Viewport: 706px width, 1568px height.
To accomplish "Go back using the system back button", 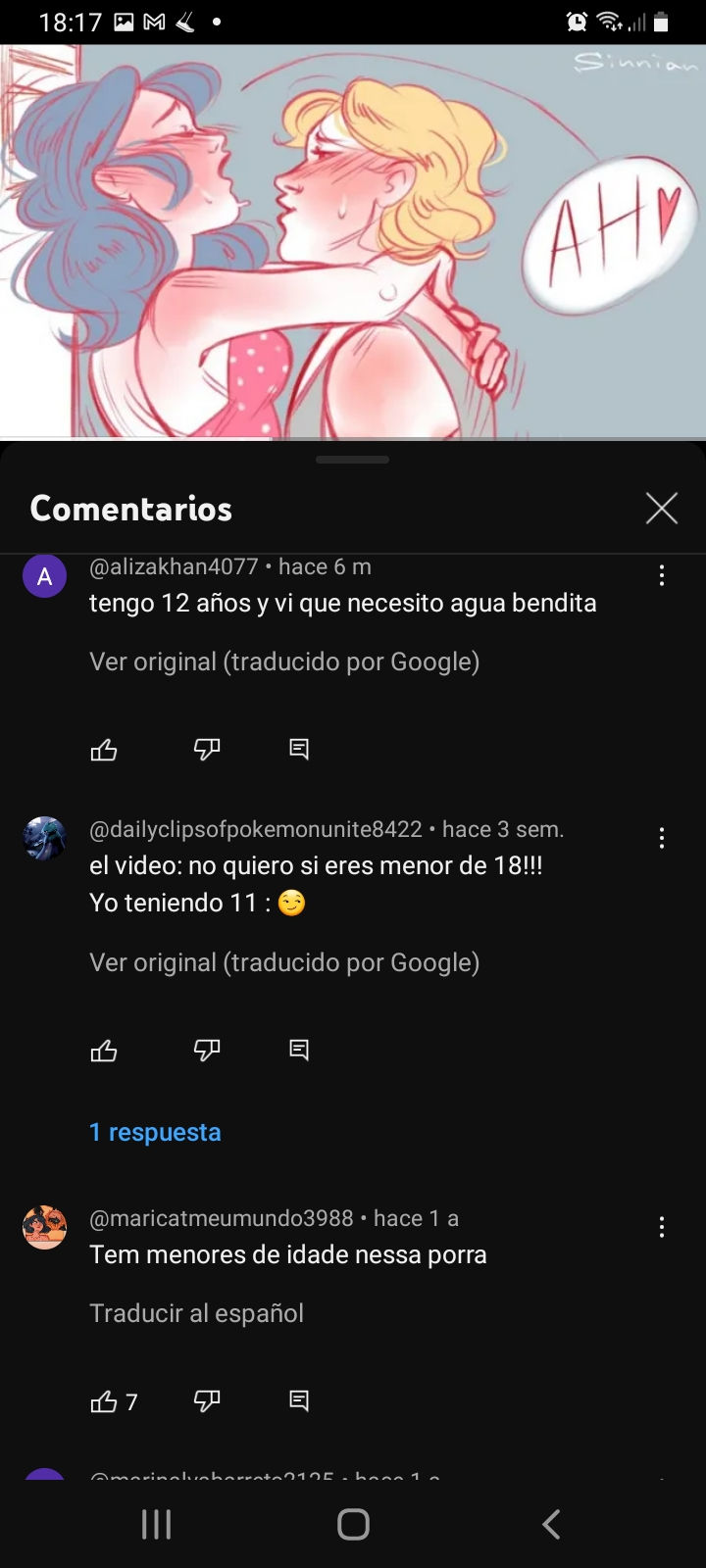I will coord(551,1524).
